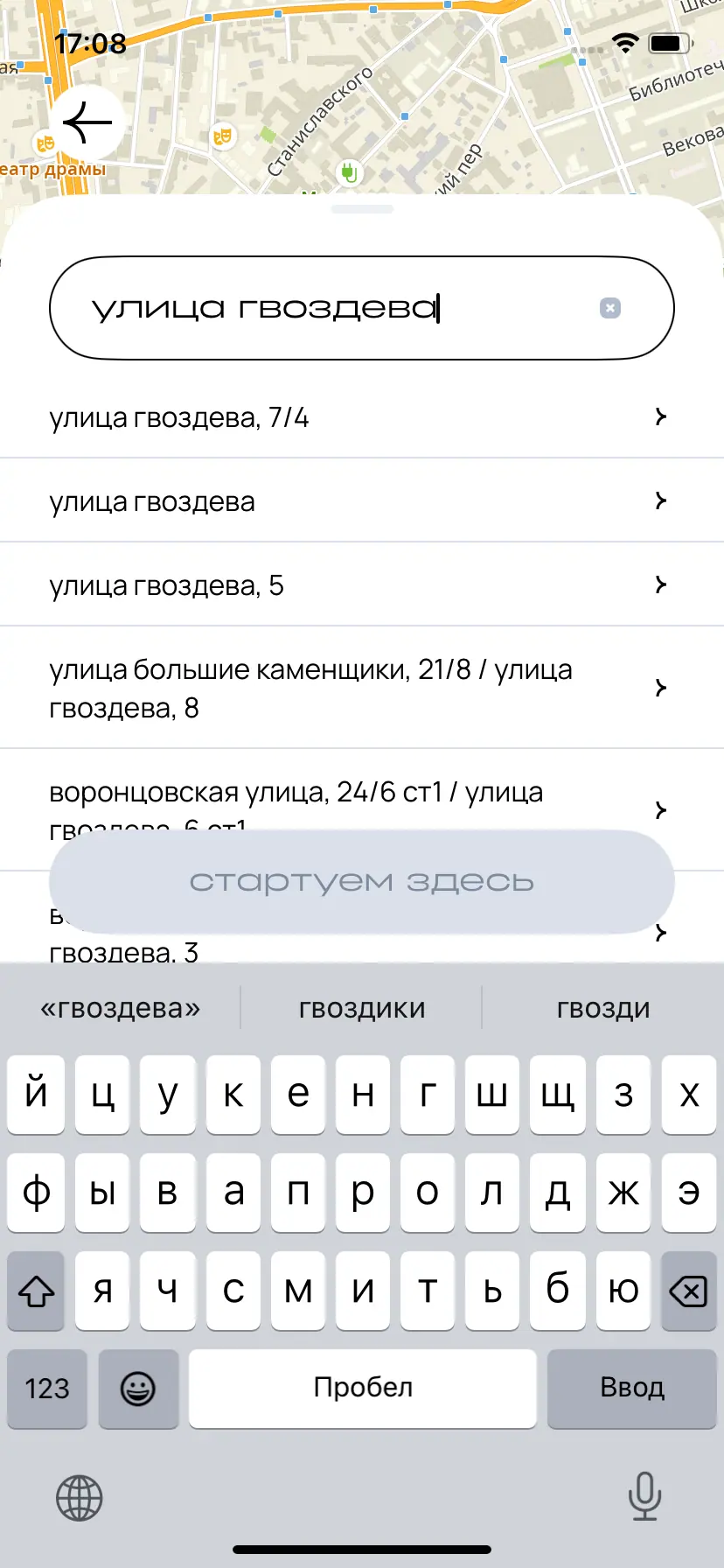Viewport: 724px width, 1568px height.
Task: Tap the address search field
Action: point(332,308)
